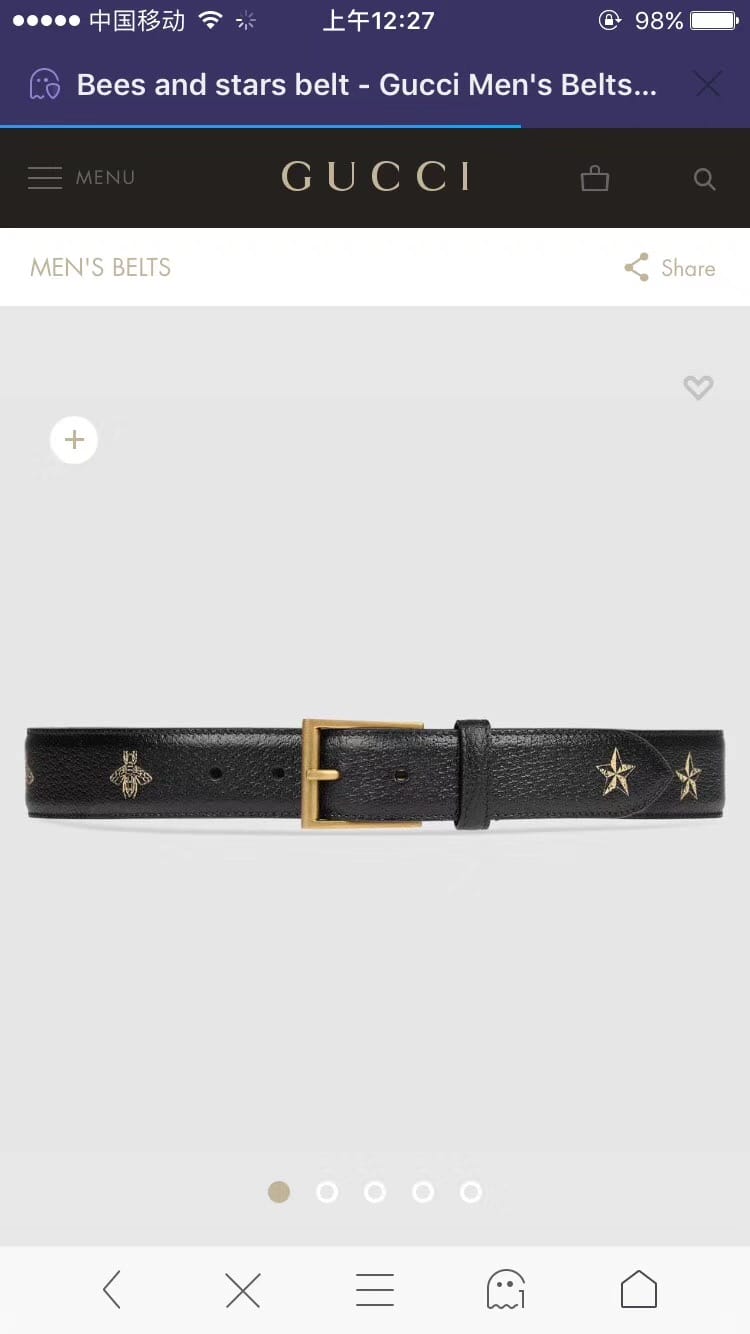Share this belt product
Image resolution: width=750 pixels, height=1334 pixels.
[669, 268]
